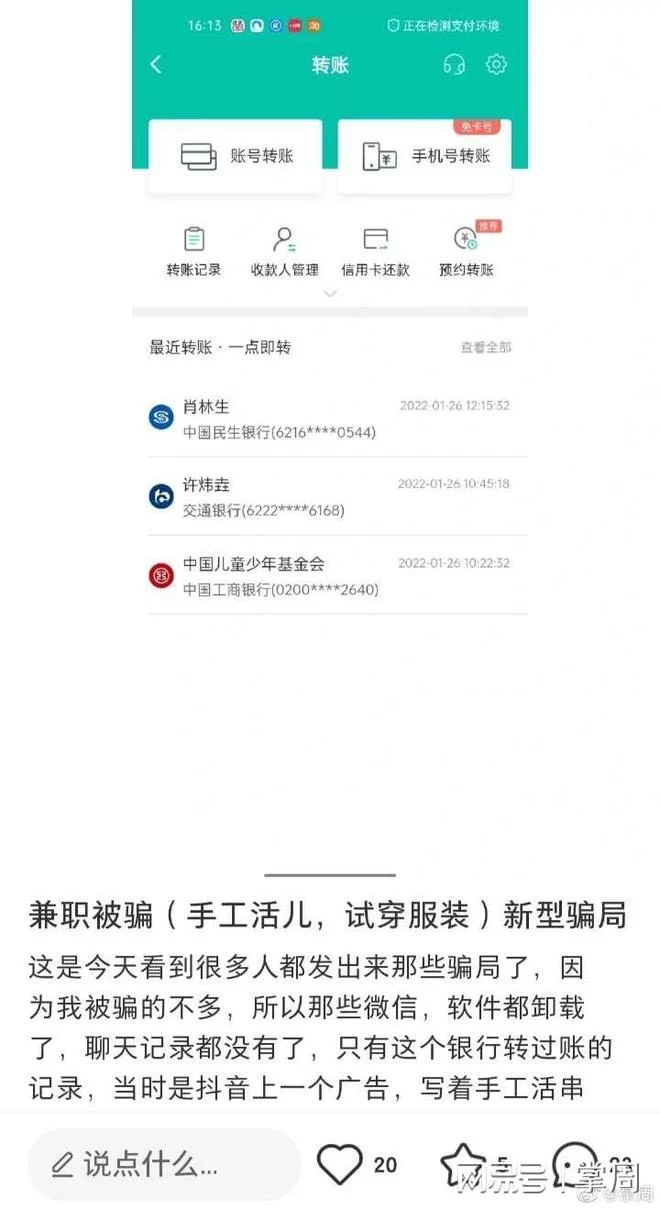The width and height of the screenshot is (660, 1209).
Task: Favorite the post with the star icon
Action: pos(463,1164)
